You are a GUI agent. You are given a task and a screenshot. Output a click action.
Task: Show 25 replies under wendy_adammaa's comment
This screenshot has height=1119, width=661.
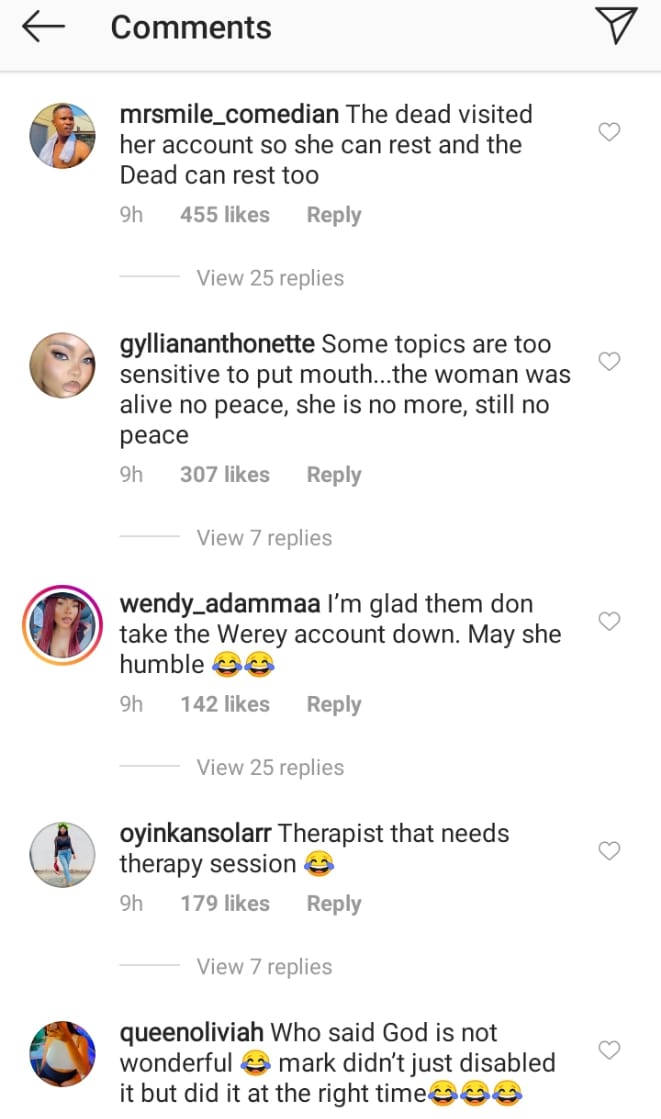click(270, 767)
